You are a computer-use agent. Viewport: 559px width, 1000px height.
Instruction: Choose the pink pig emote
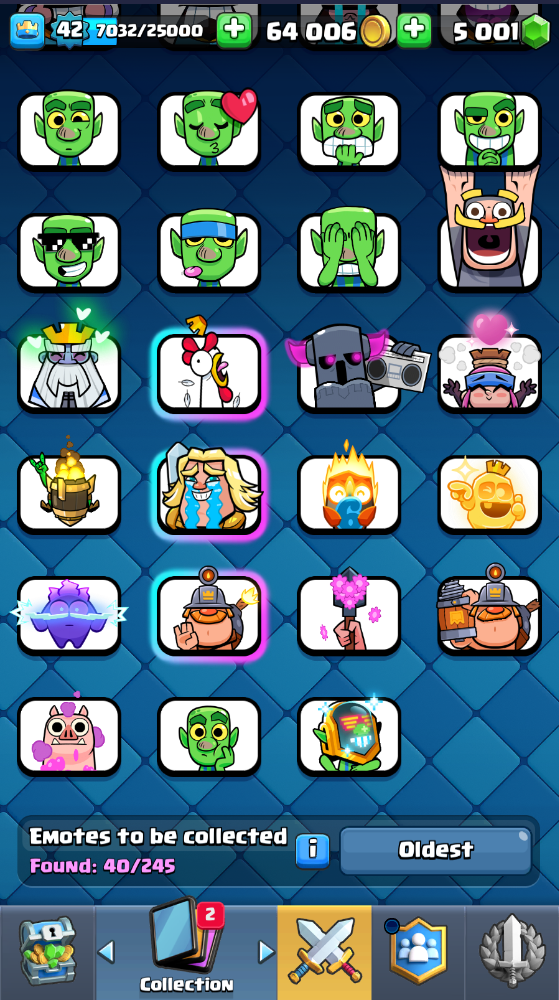click(x=69, y=736)
